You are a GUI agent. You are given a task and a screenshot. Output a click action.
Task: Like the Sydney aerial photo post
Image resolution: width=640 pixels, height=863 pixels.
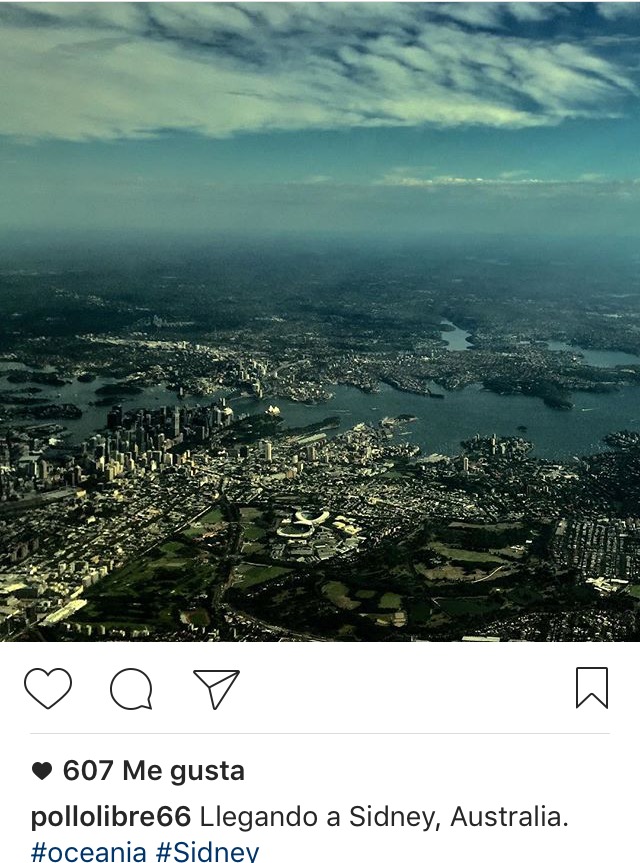(x=48, y=689)
